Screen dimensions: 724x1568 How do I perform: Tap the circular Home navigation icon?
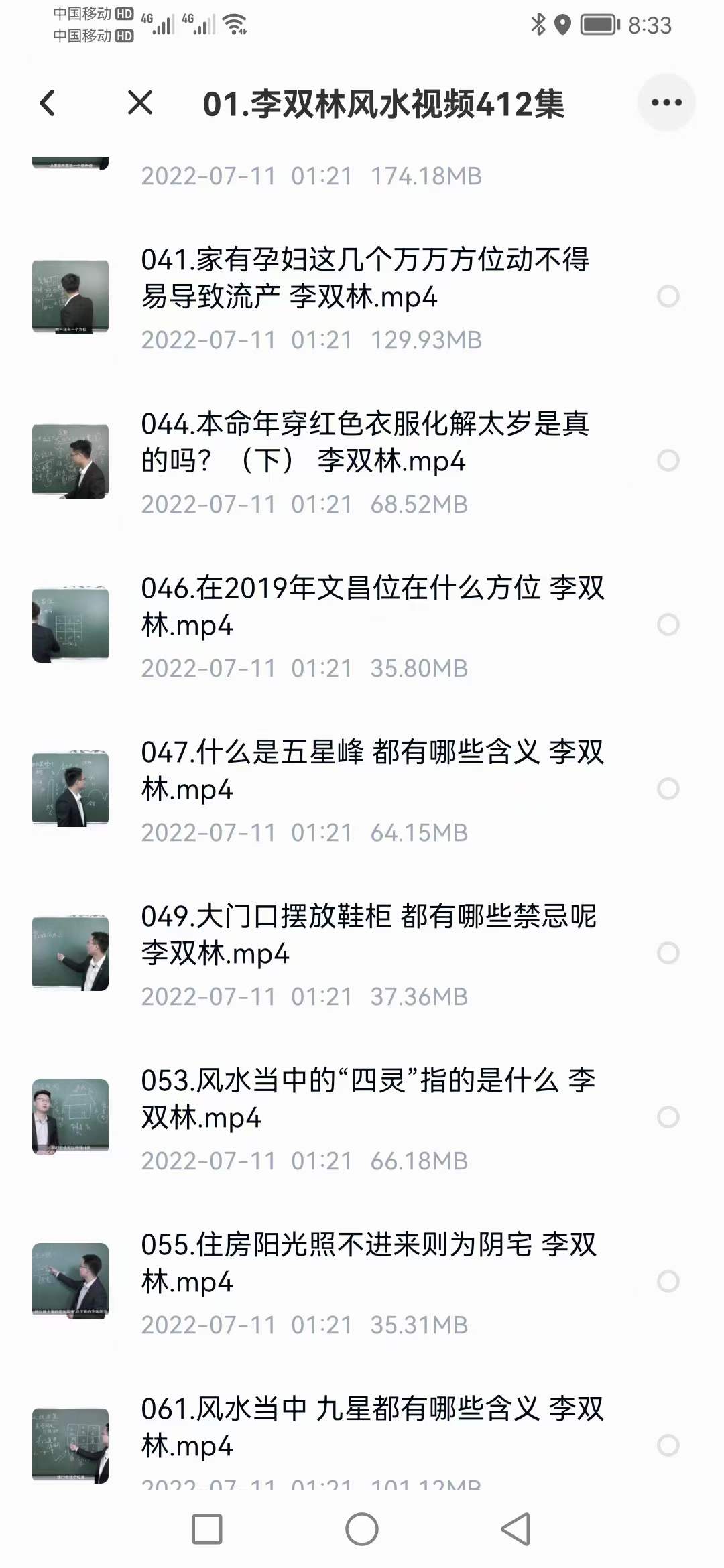pyautogui.click(x=361, y=1530)
